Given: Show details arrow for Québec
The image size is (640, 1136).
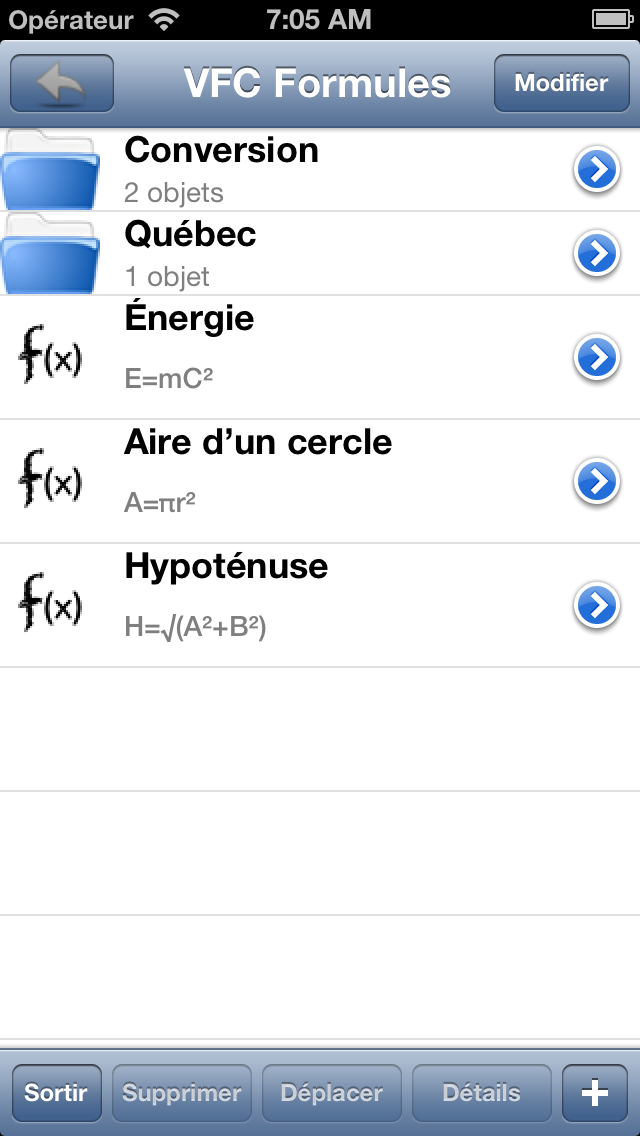Looking at the screenshot, I should point(597,255).
